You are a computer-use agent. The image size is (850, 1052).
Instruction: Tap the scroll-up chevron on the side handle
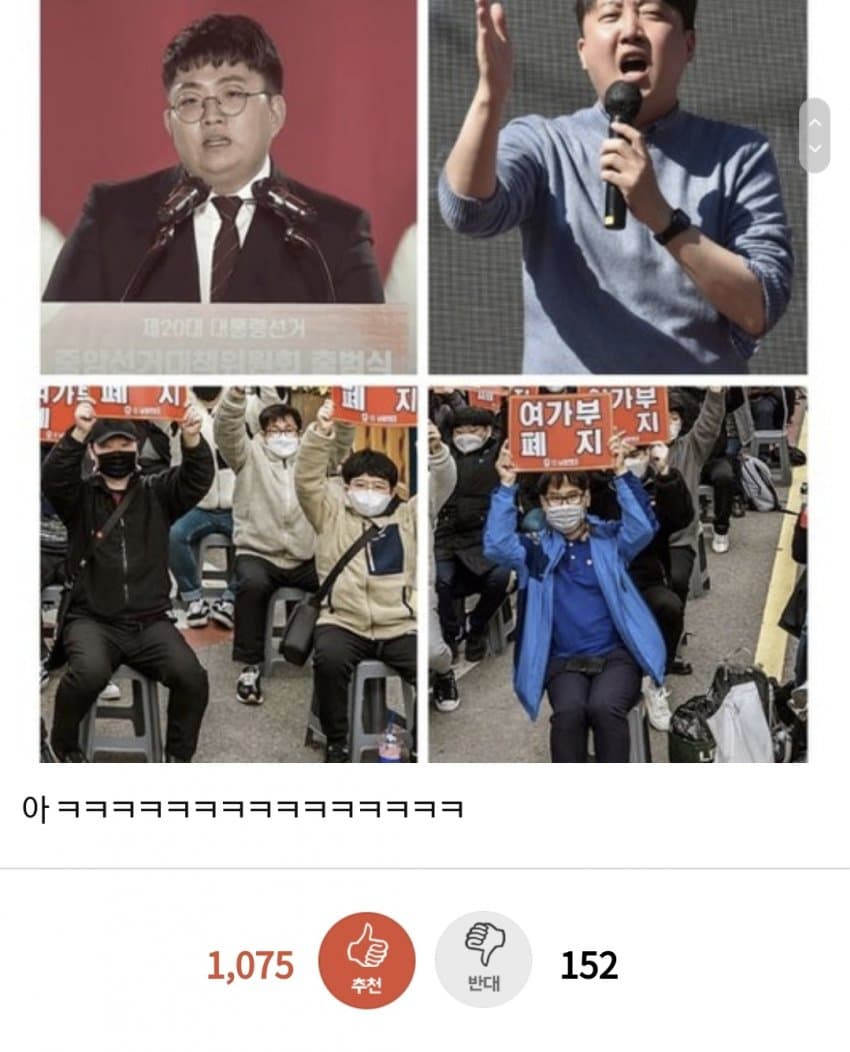tap(815, 122)
